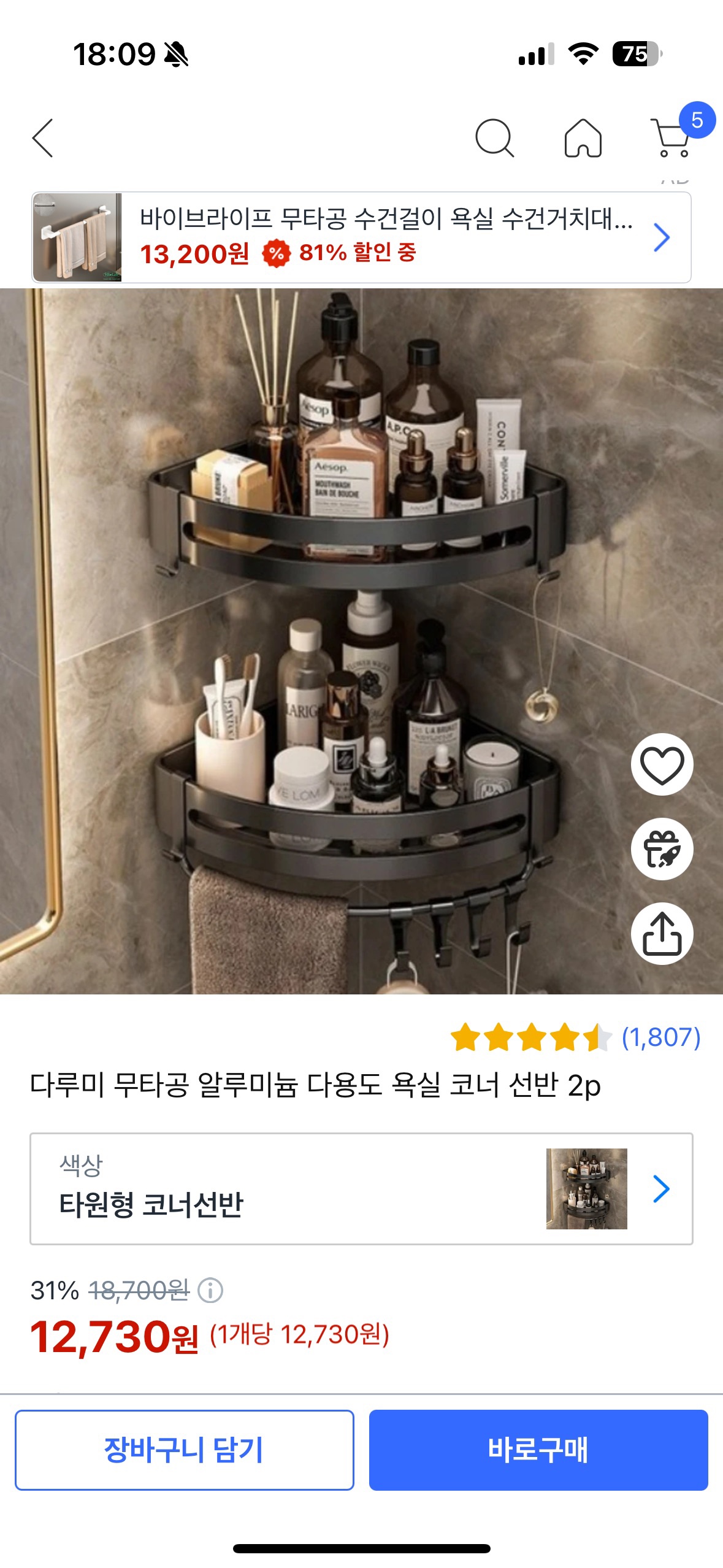Show price info next to 18,700원
This screenshot has width=723, height=1568.
coord(210,1290)
